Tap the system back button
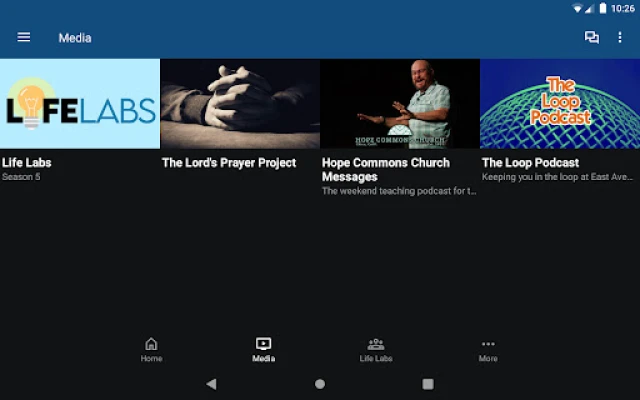Screen dimensions: 640x400 click(211, 384)
